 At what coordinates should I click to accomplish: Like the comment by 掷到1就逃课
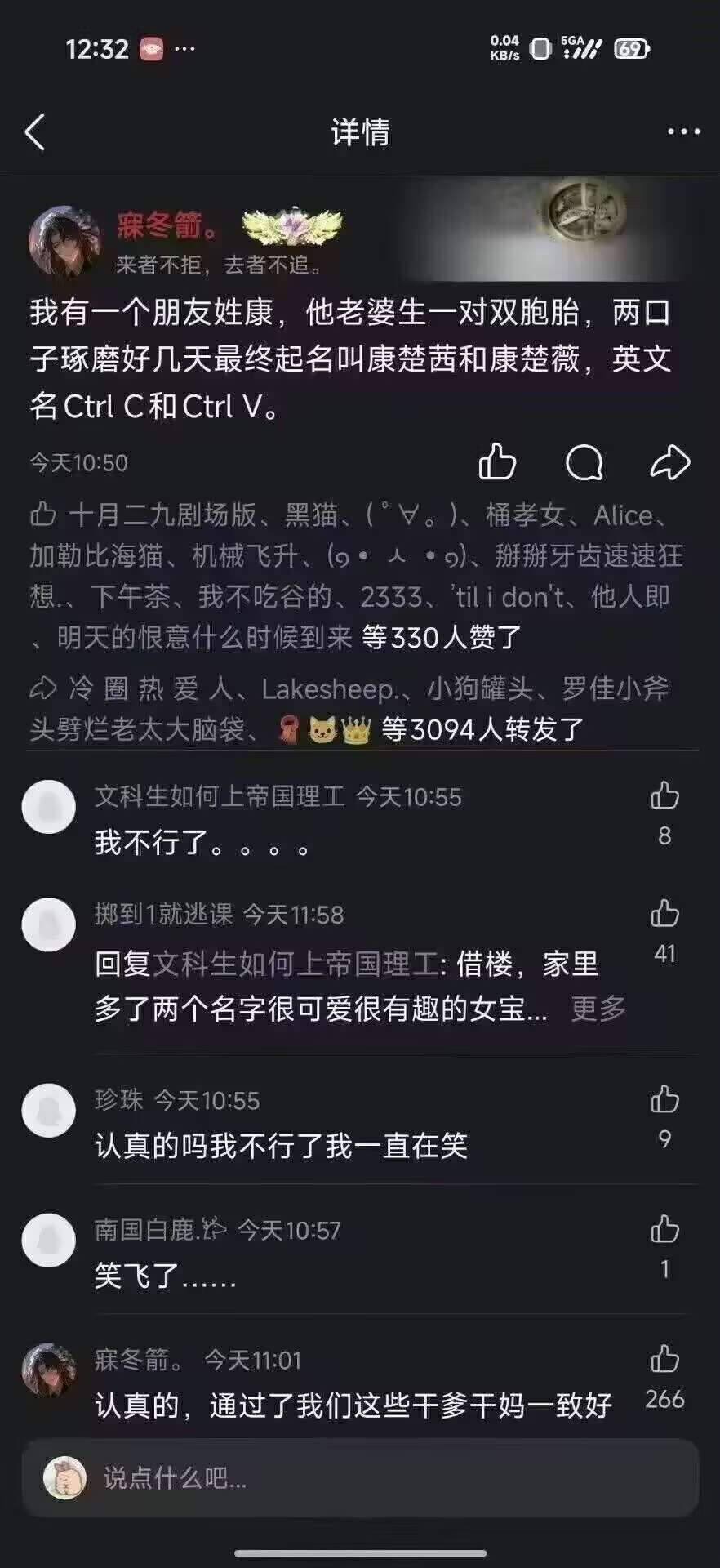[664, 913]
